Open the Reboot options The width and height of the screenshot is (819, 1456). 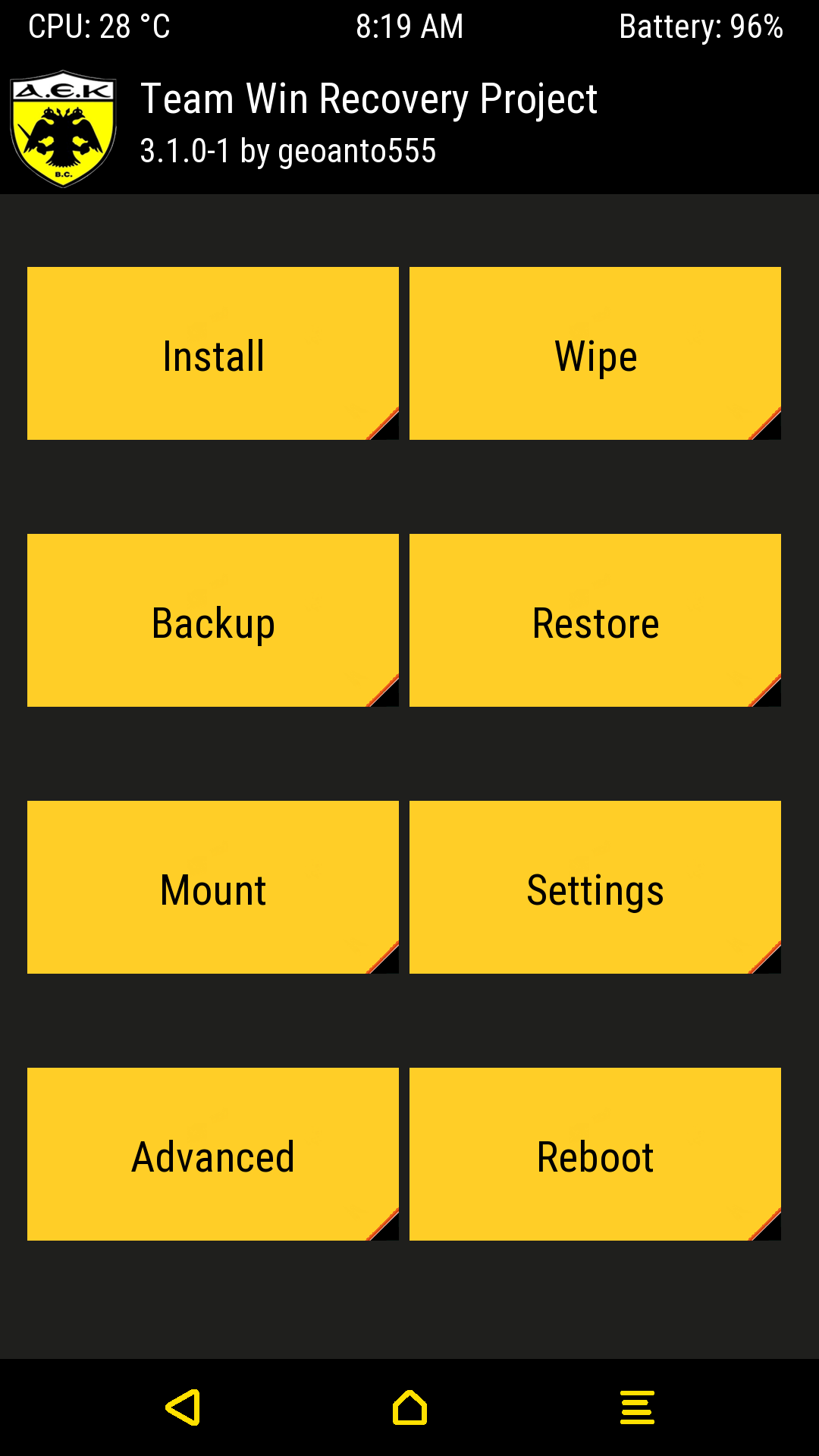tap(595, 1154)
